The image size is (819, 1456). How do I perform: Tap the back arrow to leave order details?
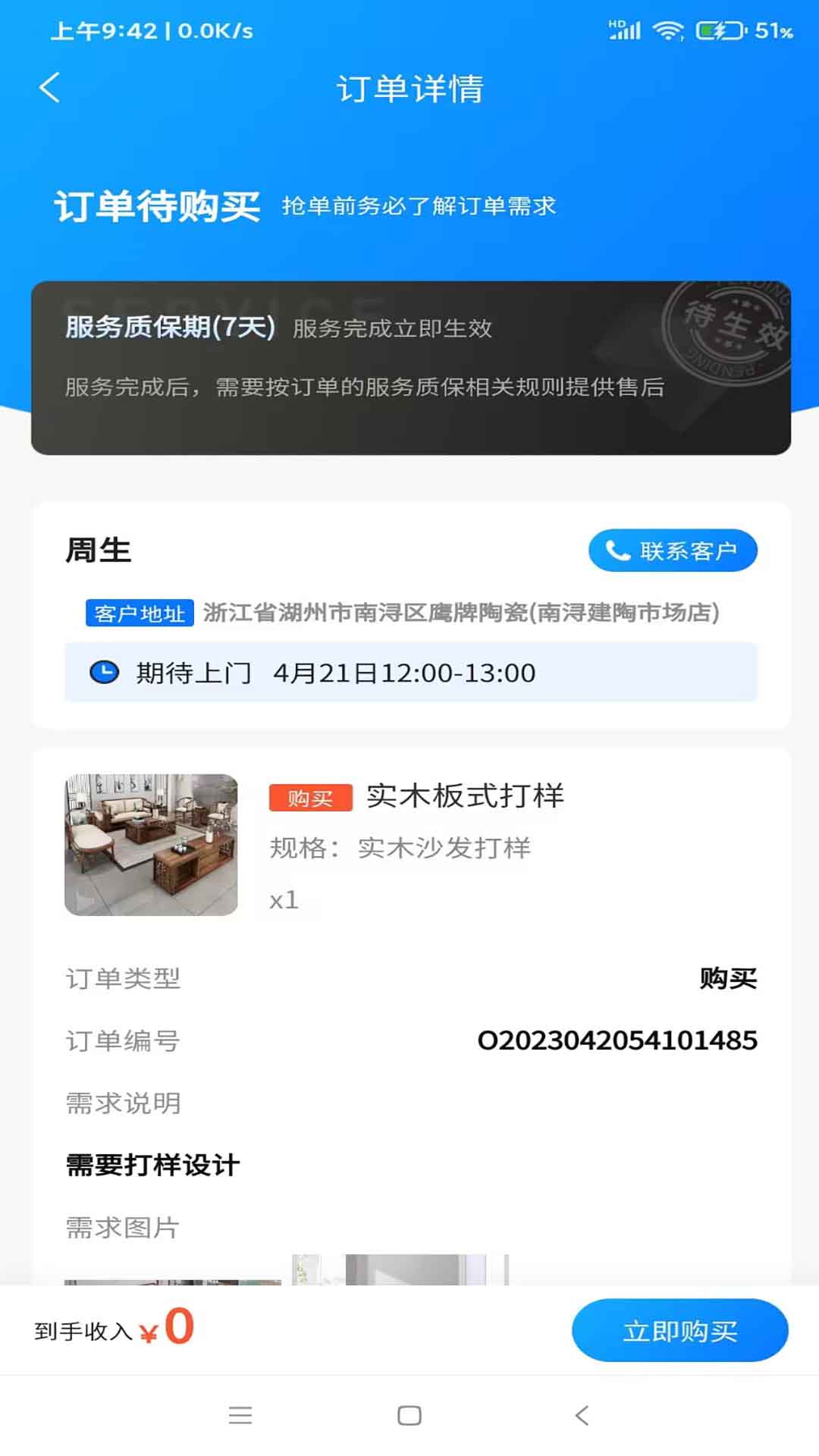coord(50,88)
